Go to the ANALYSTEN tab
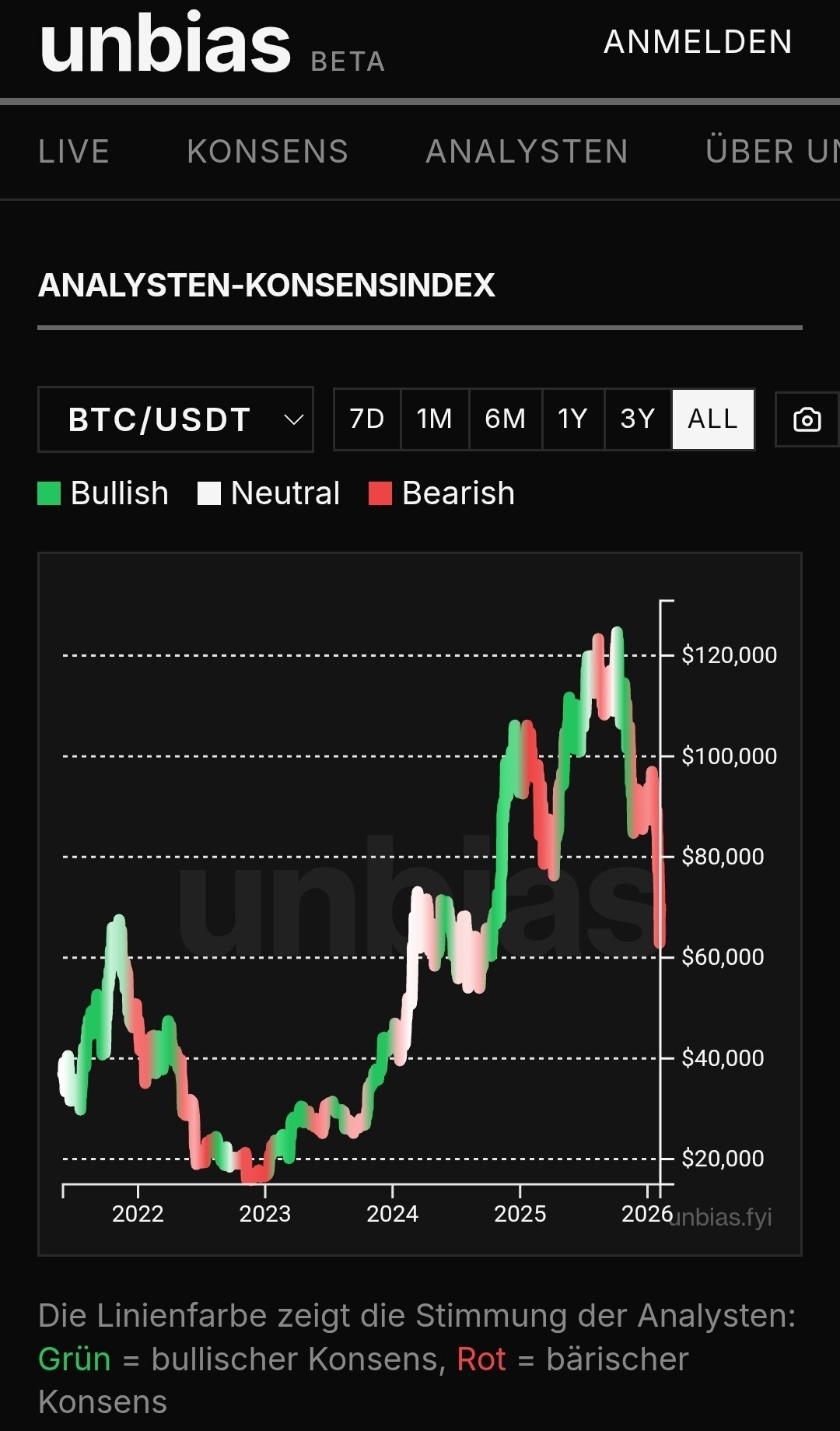Image resolution: width=840 pixels, height=1431 pixels. point(527,152)
